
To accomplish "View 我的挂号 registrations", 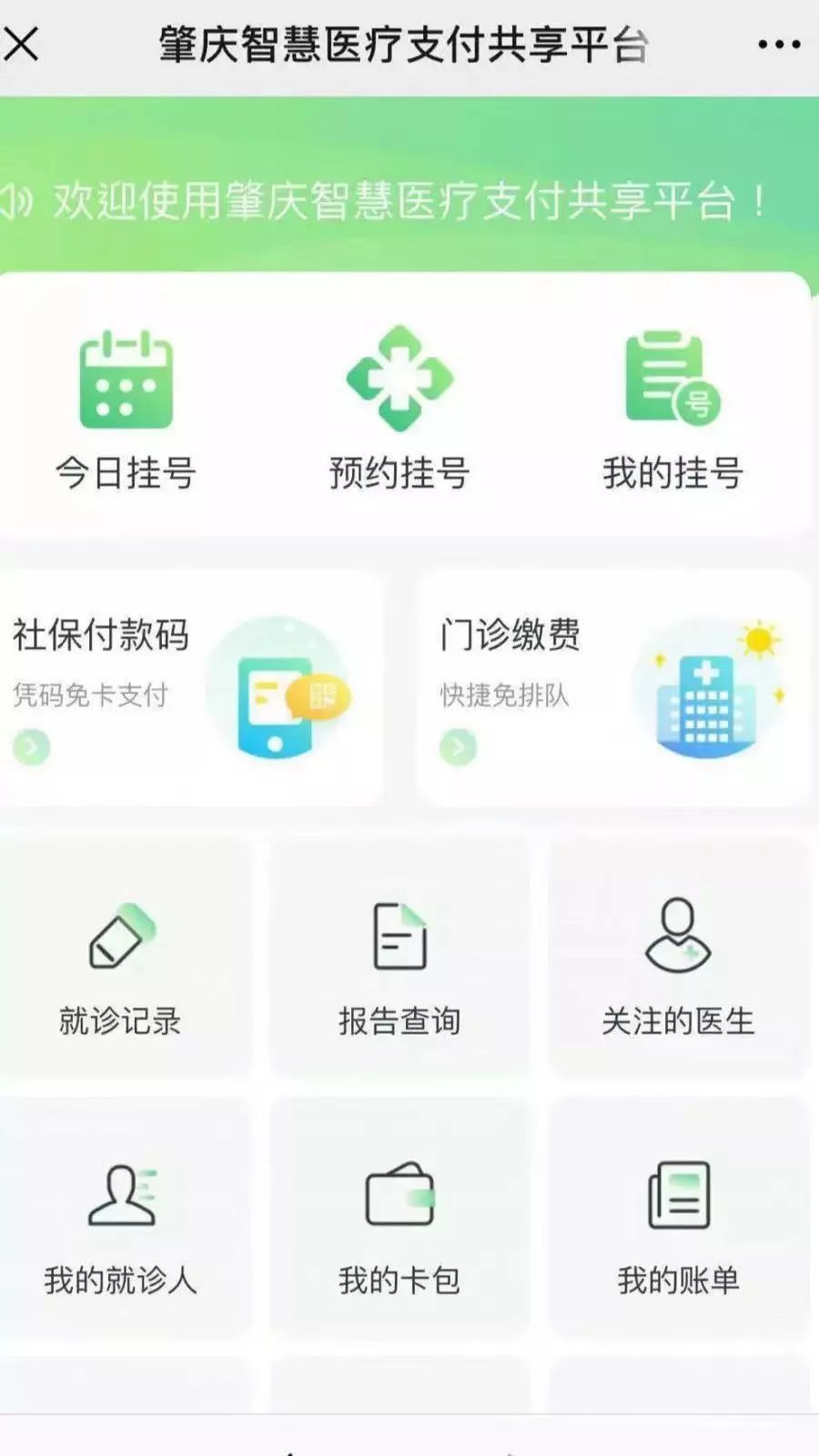I will 672,409.
